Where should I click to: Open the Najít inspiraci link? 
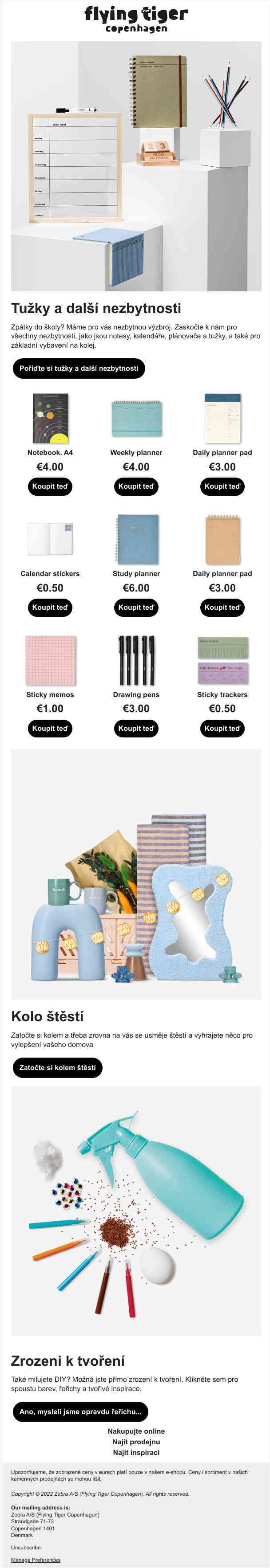[x=136, y=1452]
